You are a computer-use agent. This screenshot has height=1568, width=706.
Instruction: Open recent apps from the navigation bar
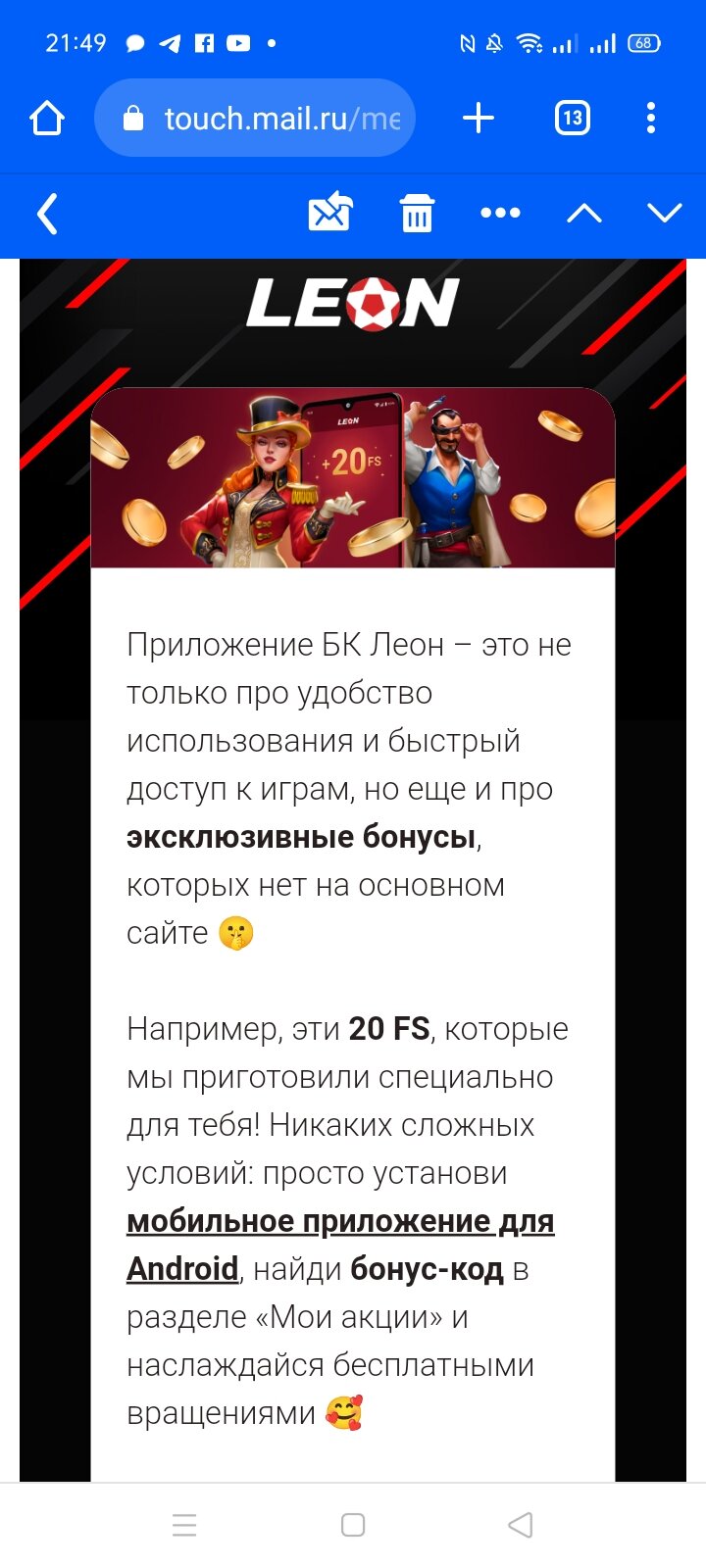pyautogui.click(x=184, y=1525)
